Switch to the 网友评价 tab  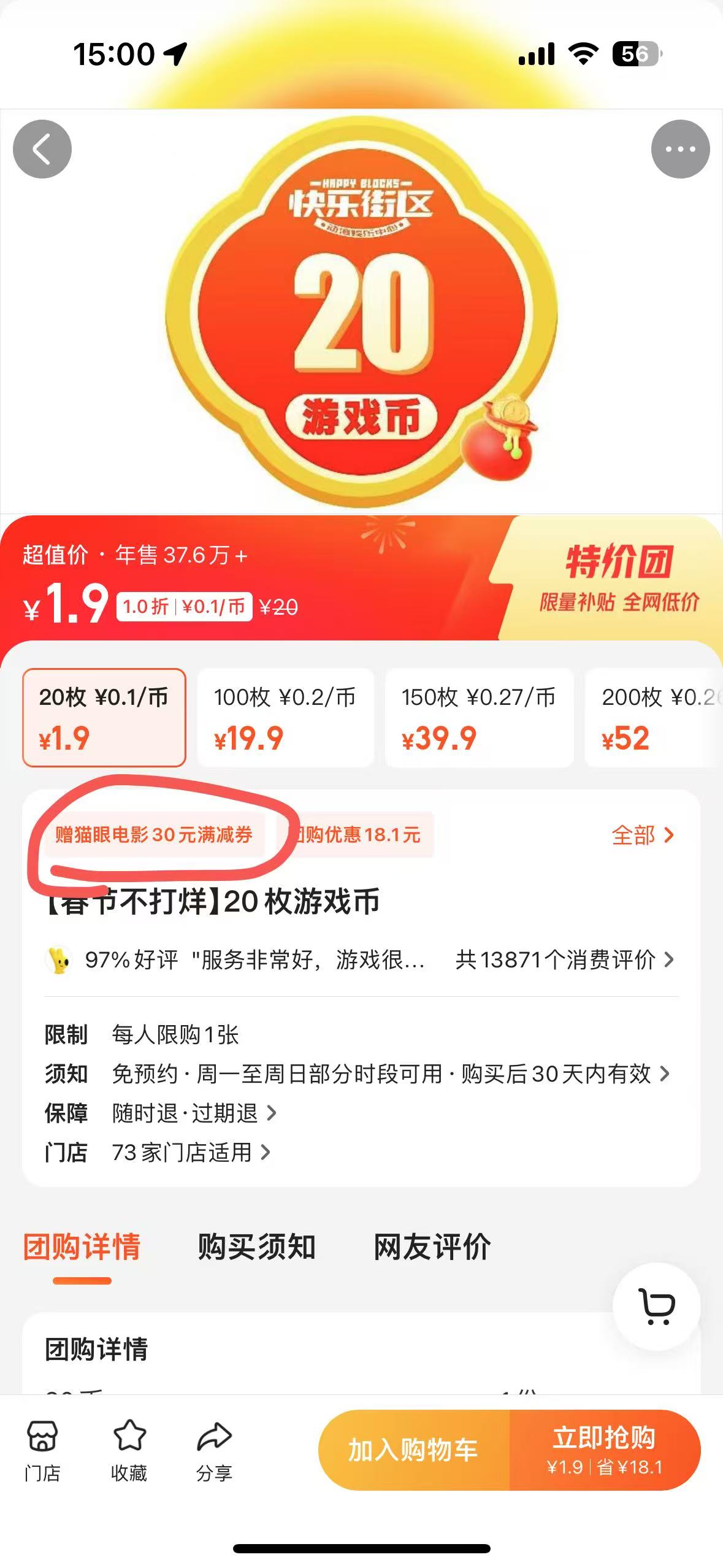(432, 1247)
